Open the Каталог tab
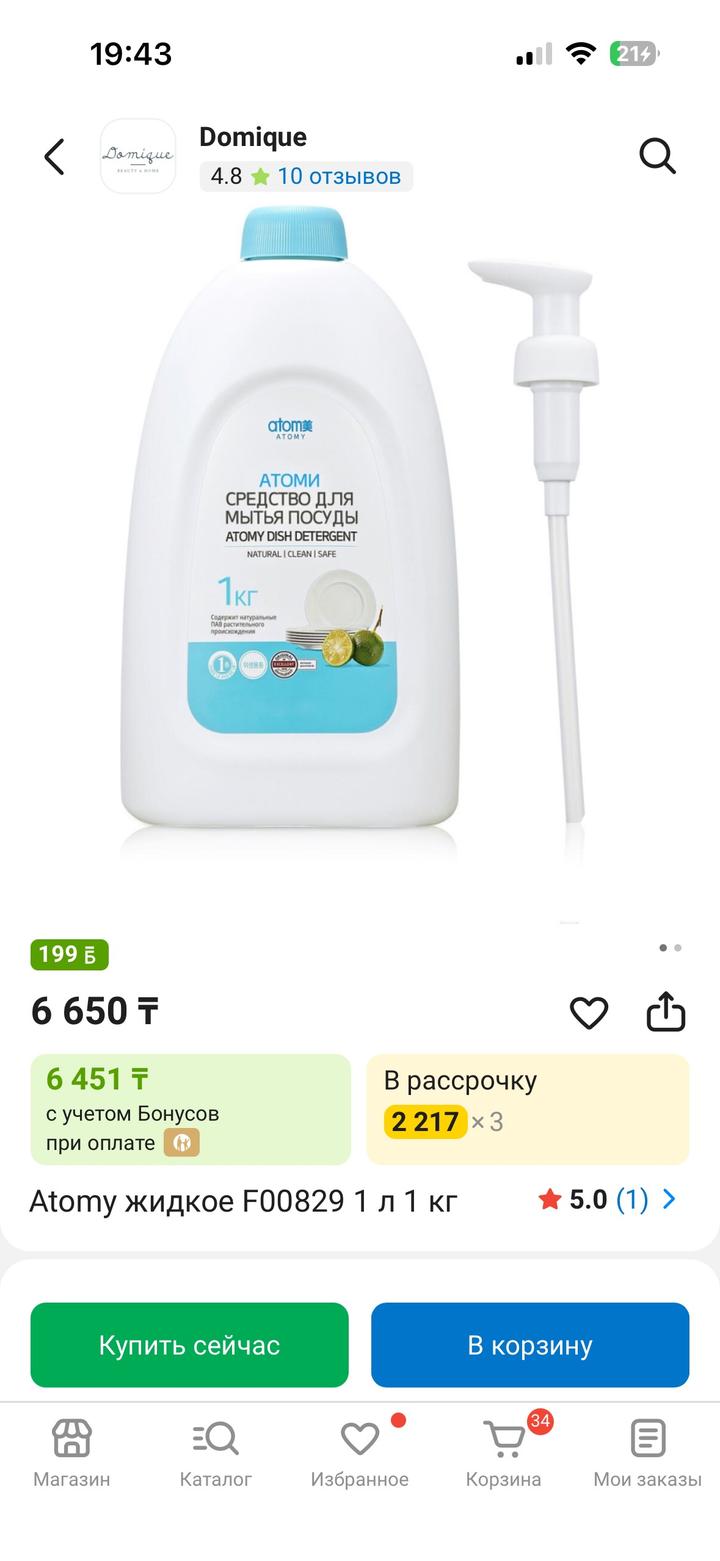Viewport: 720px width, 1561px height. click(x=216, y=1452)
